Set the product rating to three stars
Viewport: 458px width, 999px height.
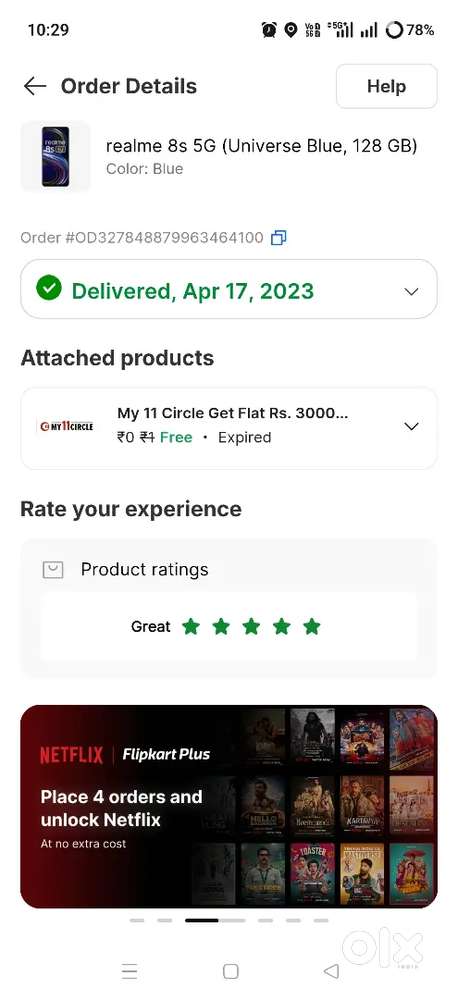(x=251, y=627)
